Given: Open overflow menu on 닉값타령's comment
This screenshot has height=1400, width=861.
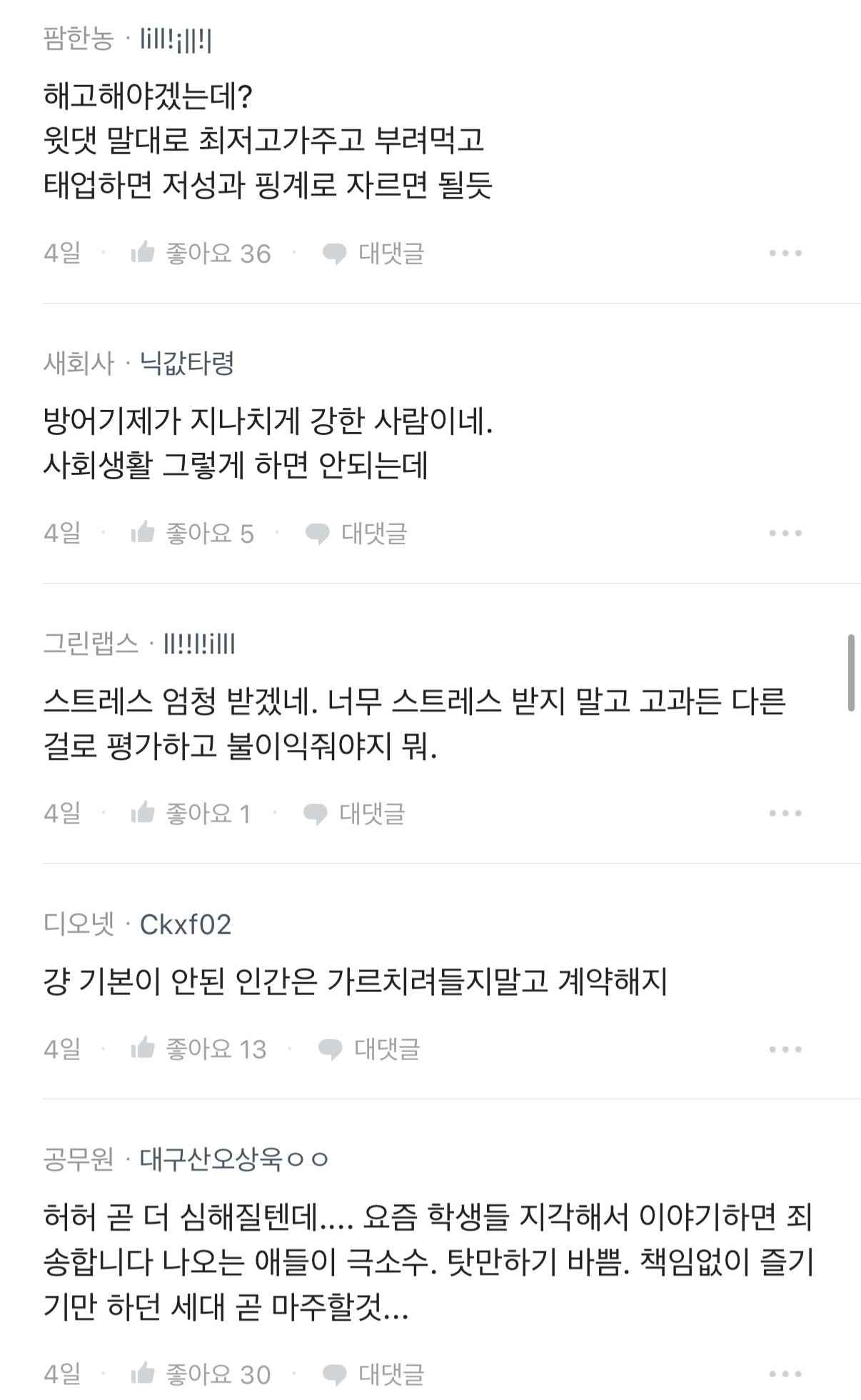Looking at the screenshot, I should (785, 534).
